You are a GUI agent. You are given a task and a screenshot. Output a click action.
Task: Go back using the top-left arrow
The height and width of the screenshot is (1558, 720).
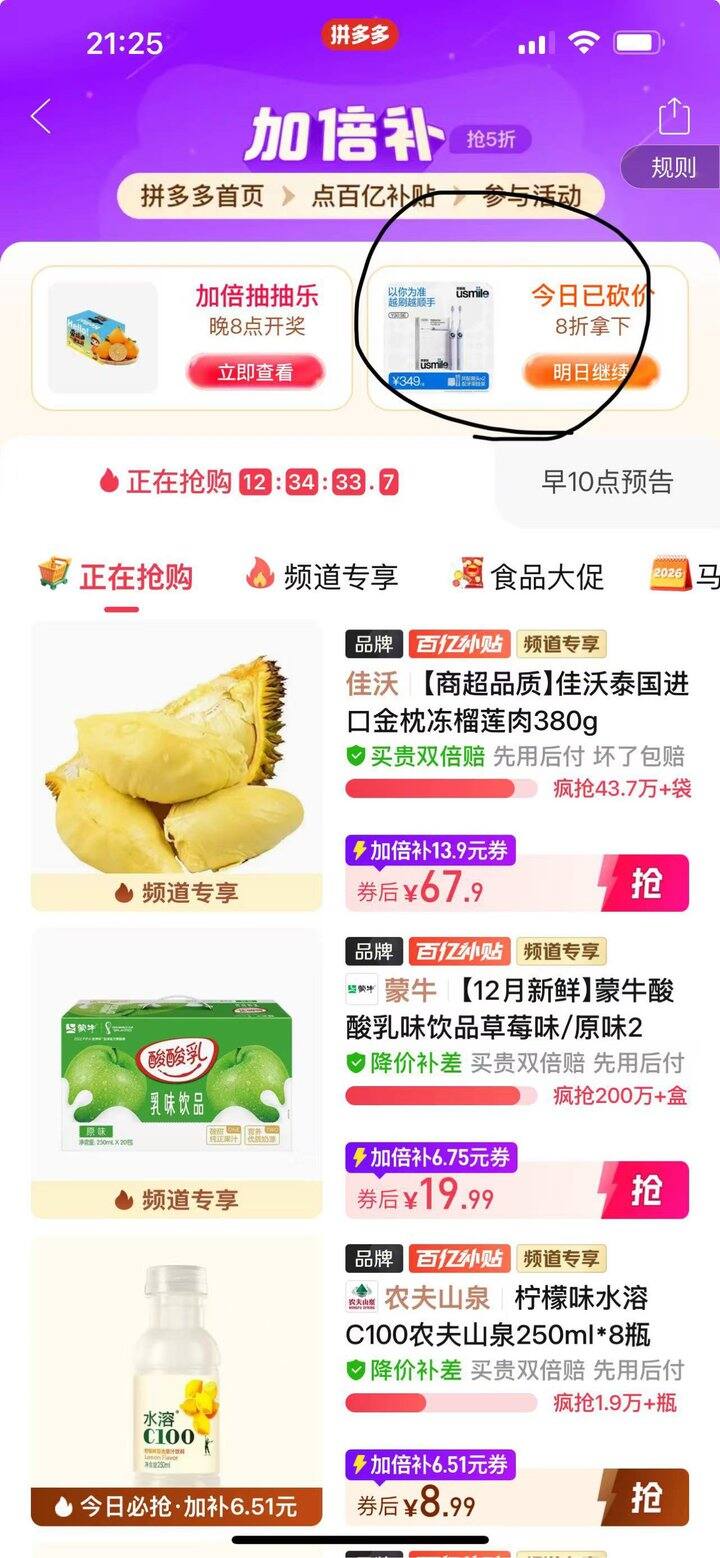(41, 116)
